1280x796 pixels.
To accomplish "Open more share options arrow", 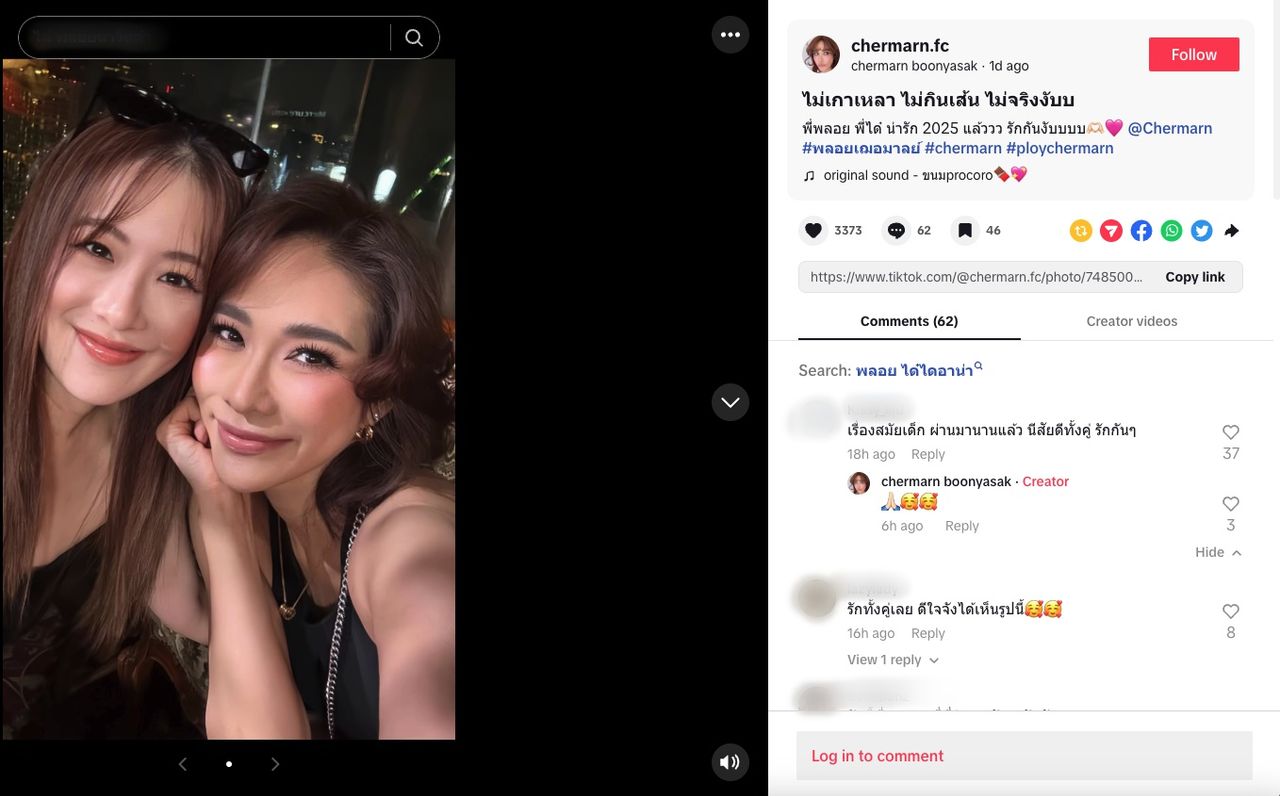I will point(1232,231).
